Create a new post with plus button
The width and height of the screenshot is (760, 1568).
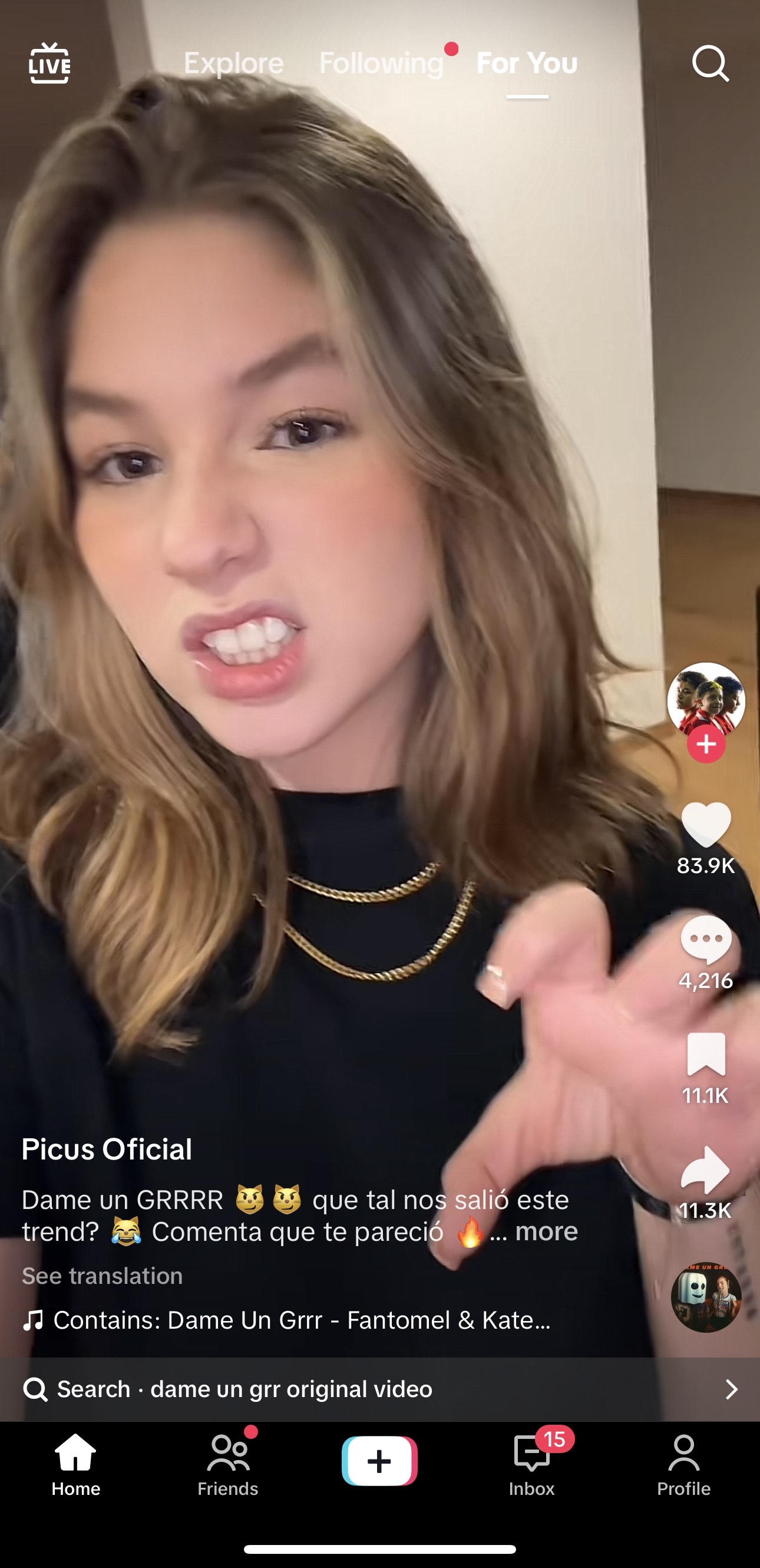click(x=379, y=1461)
